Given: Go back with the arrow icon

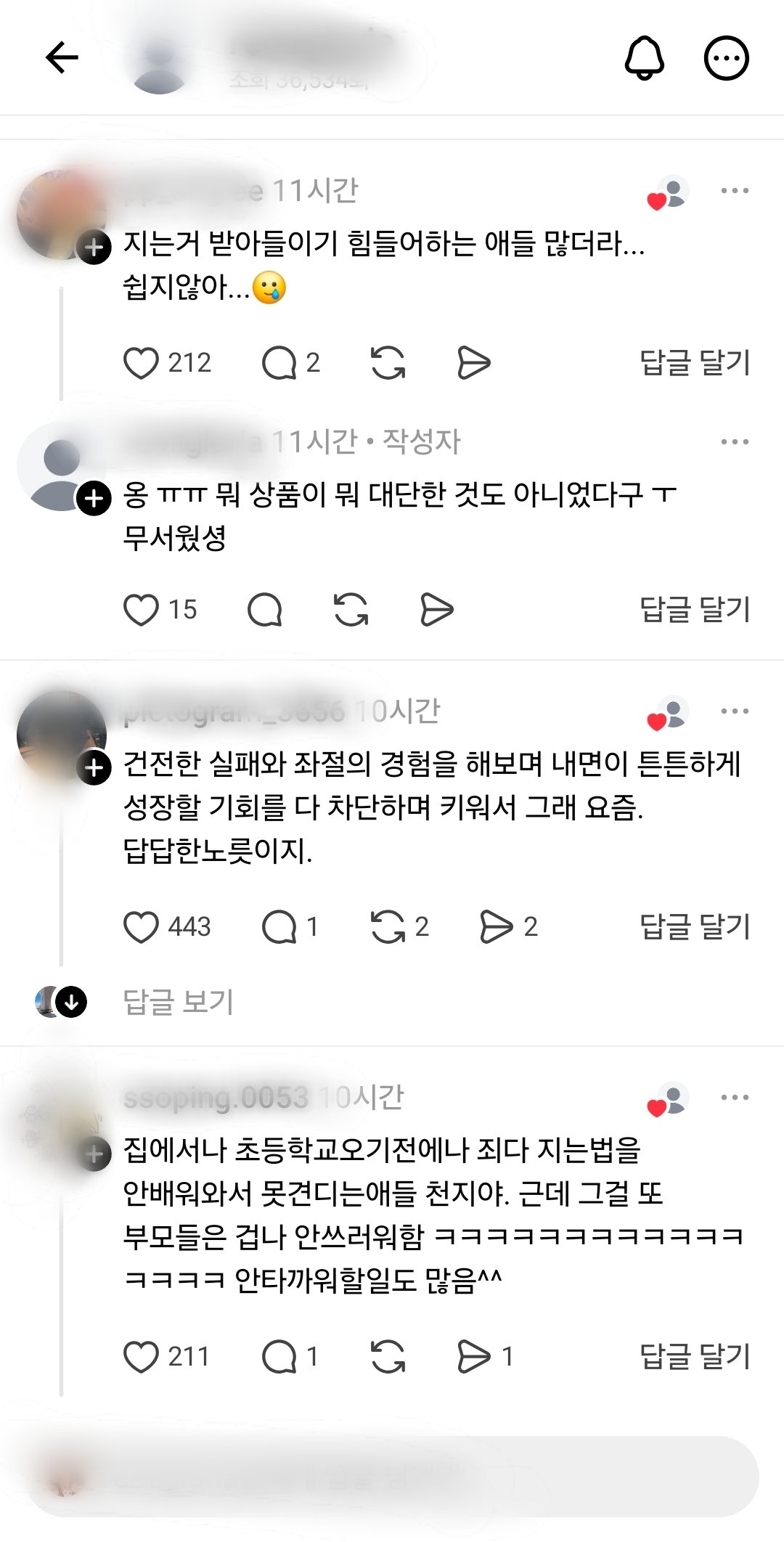Looking at the screenshot, I should pos(62,58).
